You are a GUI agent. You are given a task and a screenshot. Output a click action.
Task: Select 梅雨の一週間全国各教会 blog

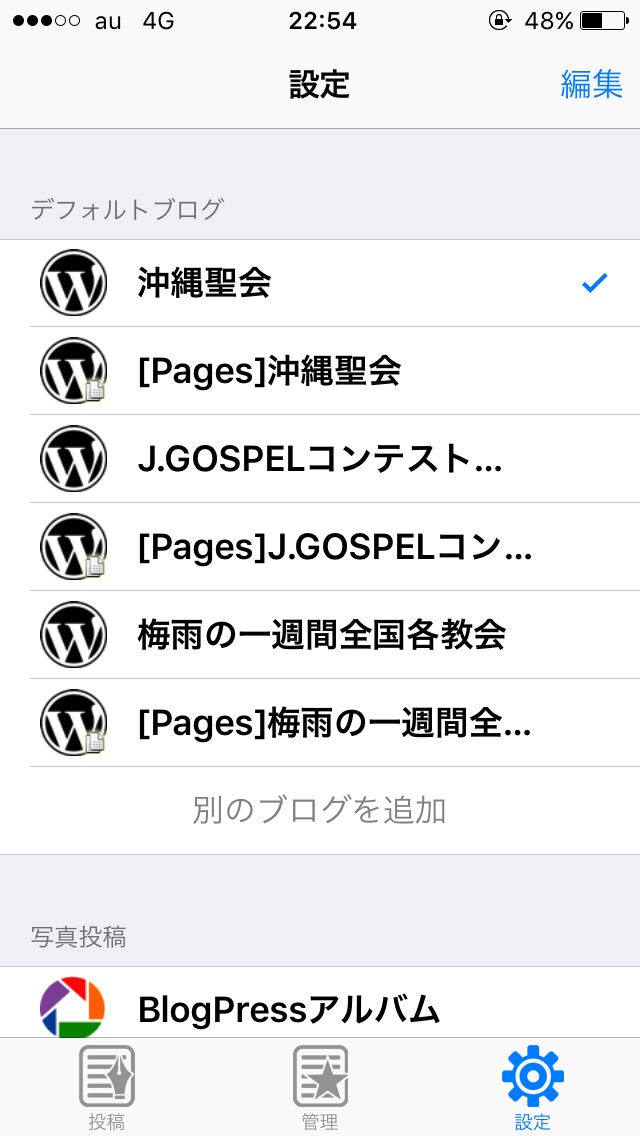click(x=320, y=635)
